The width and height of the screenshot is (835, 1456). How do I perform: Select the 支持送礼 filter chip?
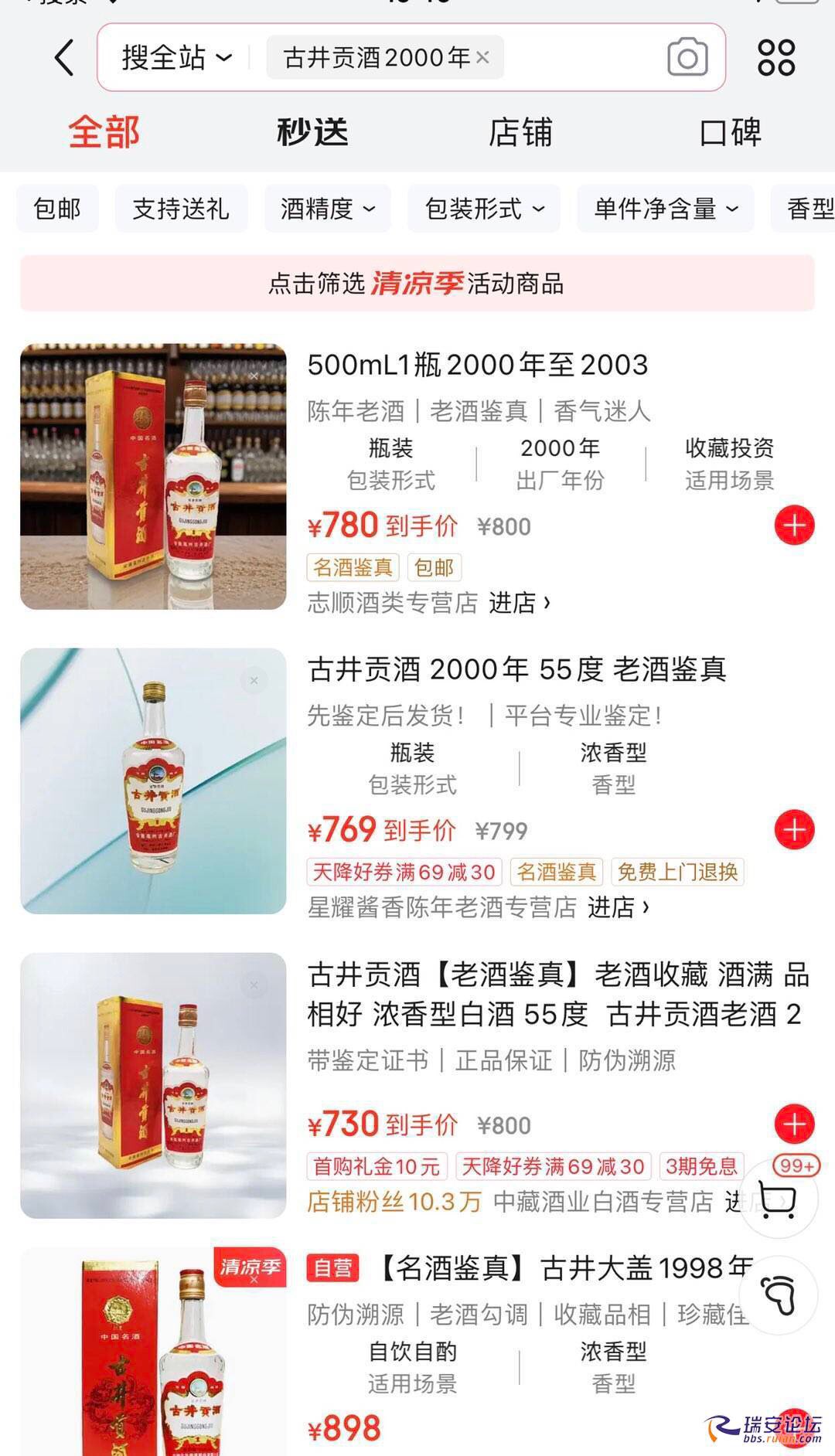tap(181, 209)
